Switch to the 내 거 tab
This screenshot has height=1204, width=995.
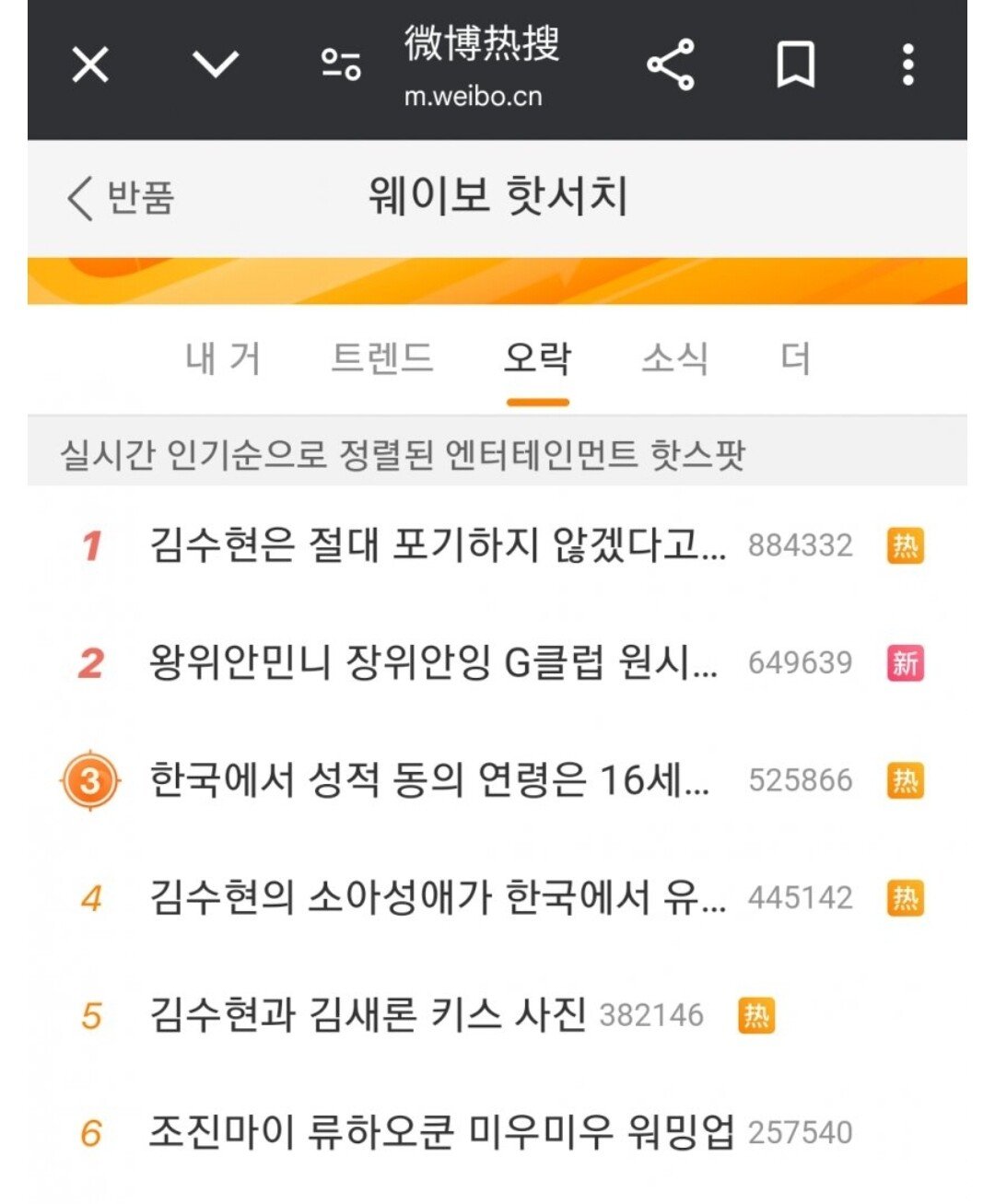click(224, 358)
